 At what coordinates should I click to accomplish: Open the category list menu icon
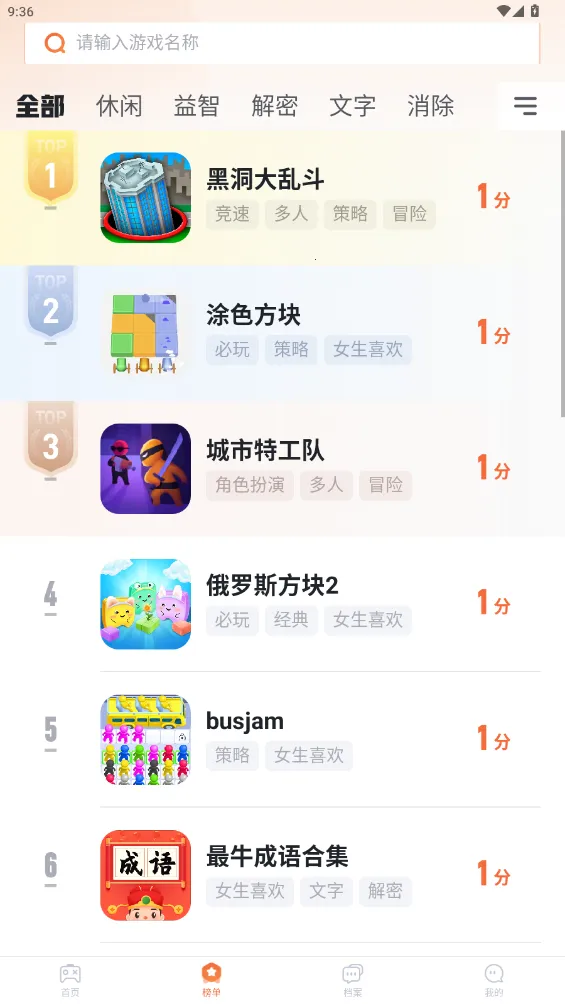tap(525, 106)
